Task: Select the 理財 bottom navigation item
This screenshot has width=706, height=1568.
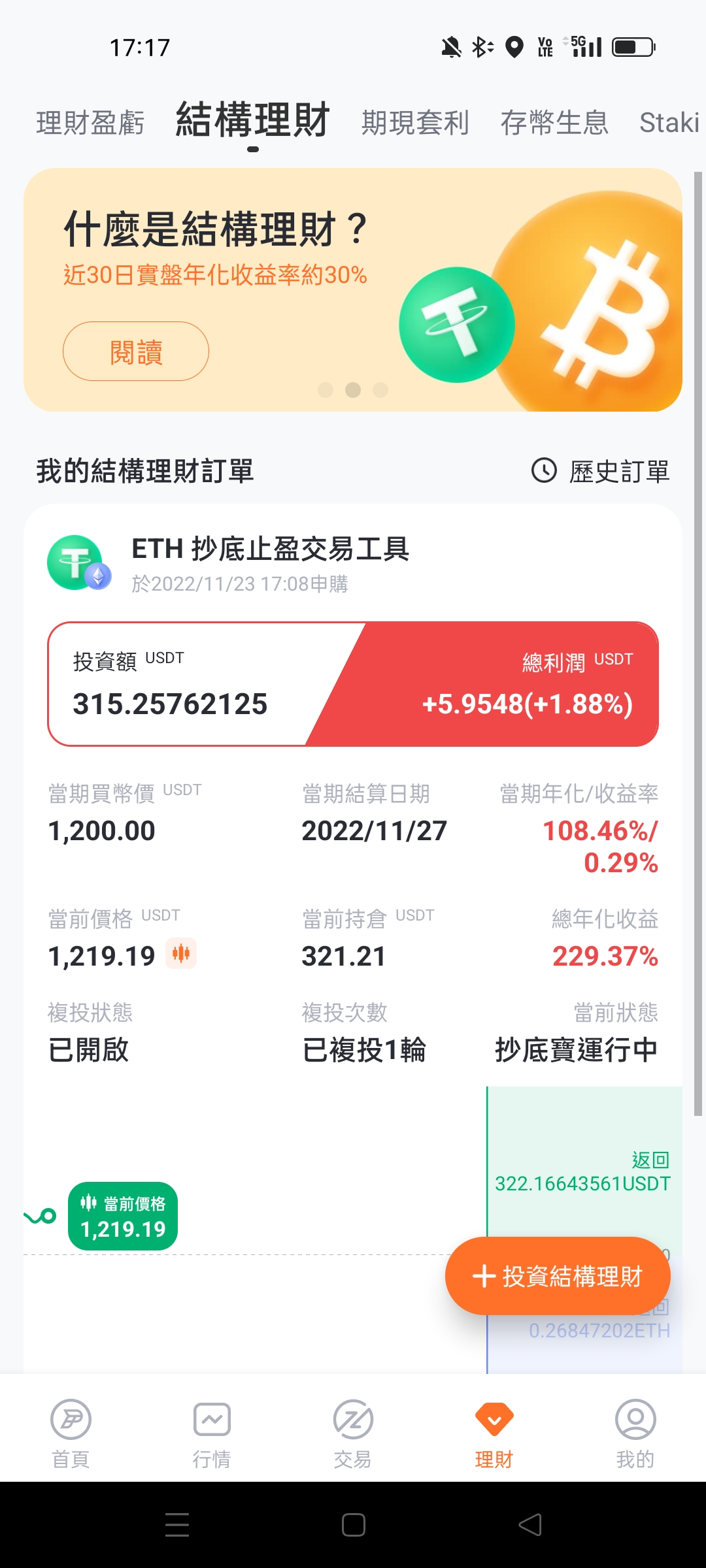Action: (494, 1433)
